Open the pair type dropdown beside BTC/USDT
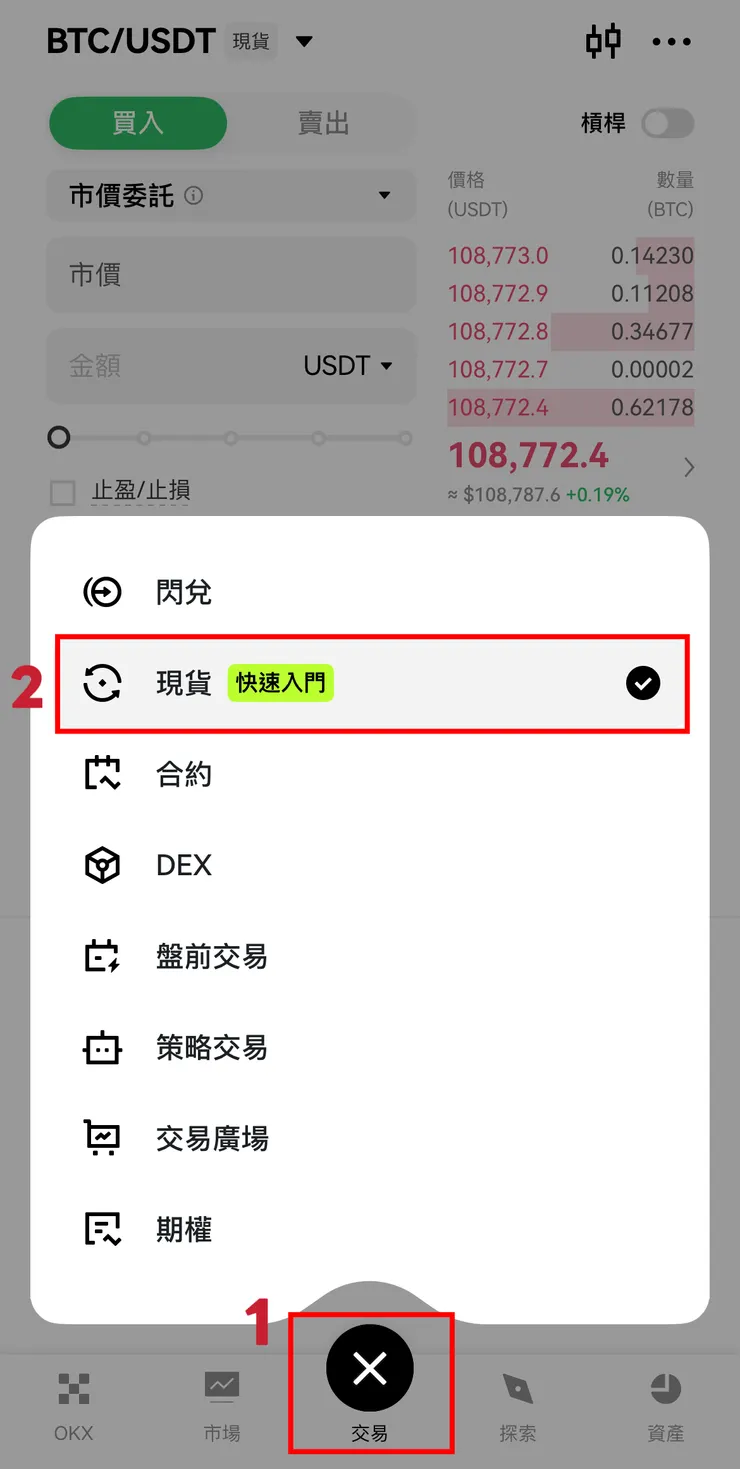Viewport: 740px width, 1469px height. (303, 42)
